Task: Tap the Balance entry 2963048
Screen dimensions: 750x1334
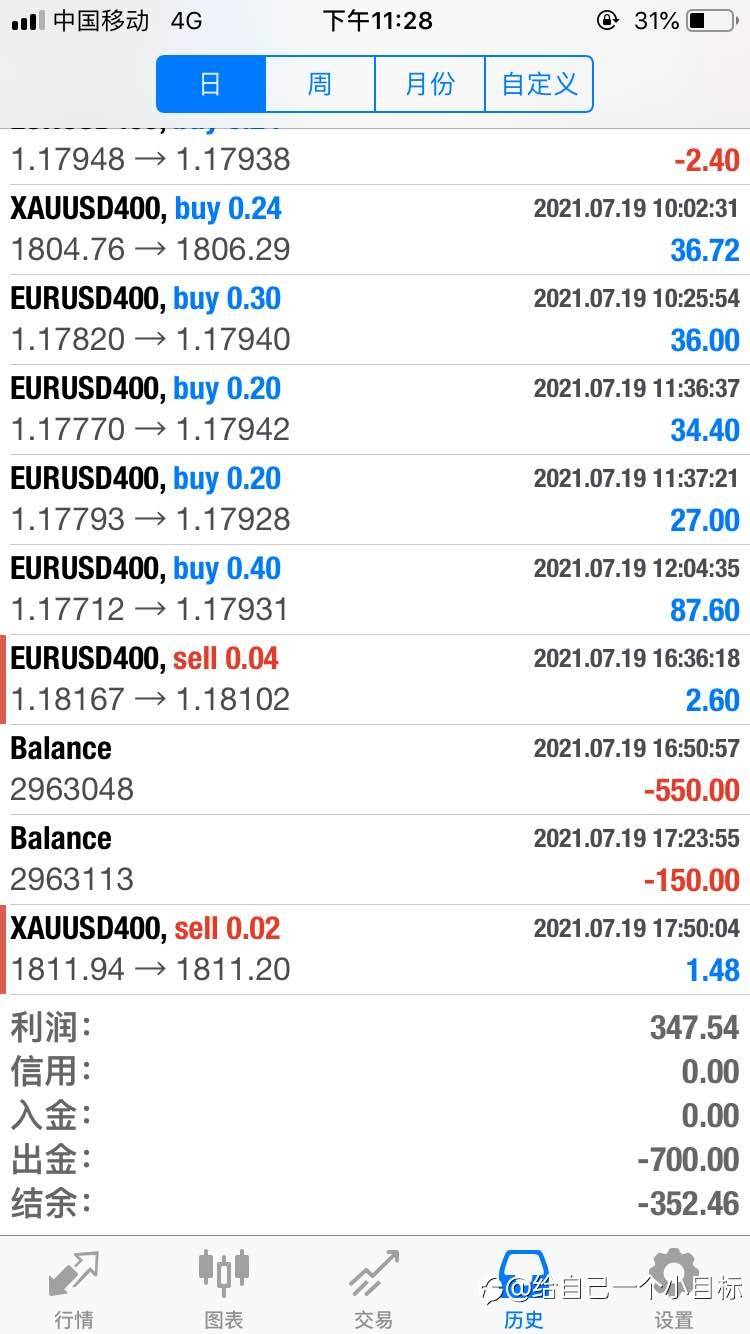Action: tap(375, 770)
